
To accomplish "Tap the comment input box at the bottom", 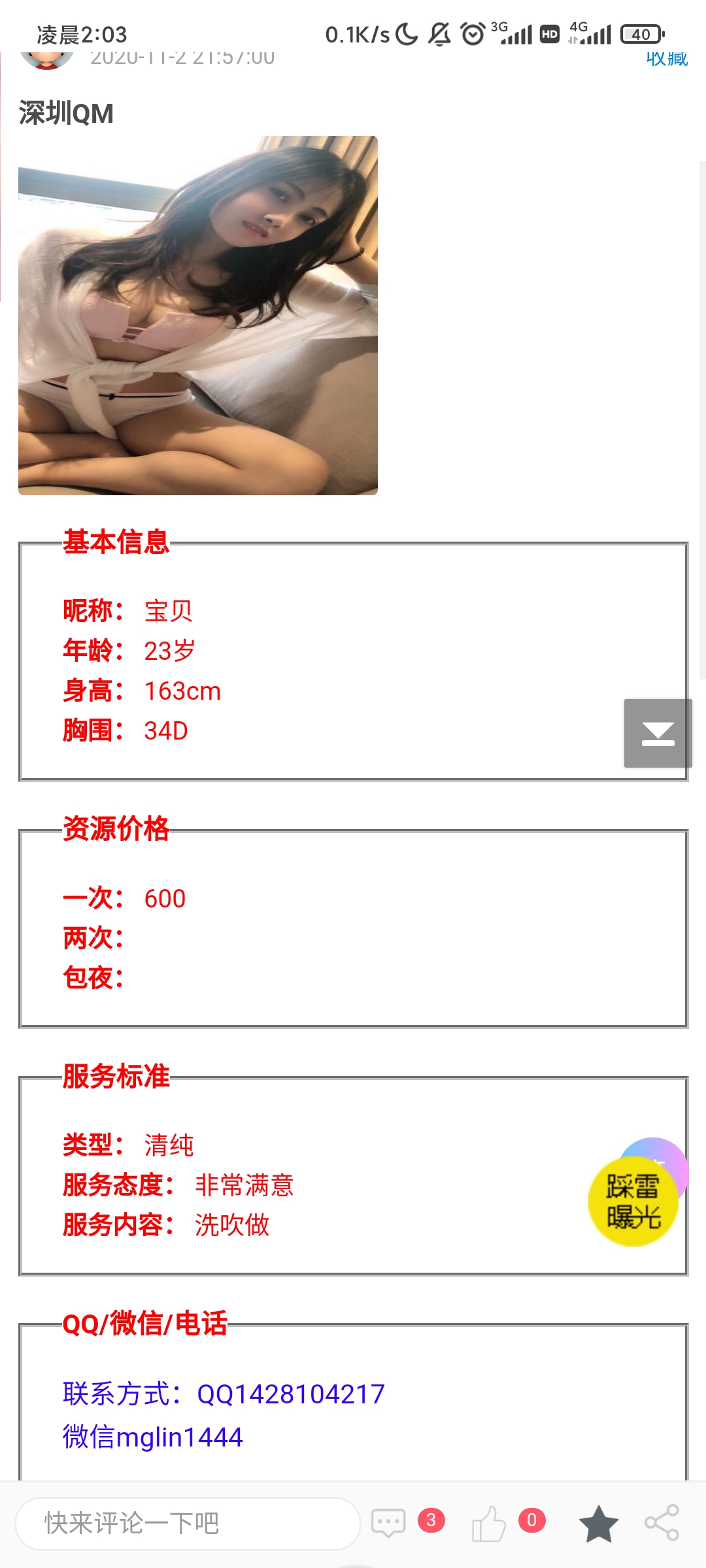I will coord(188,1524).
